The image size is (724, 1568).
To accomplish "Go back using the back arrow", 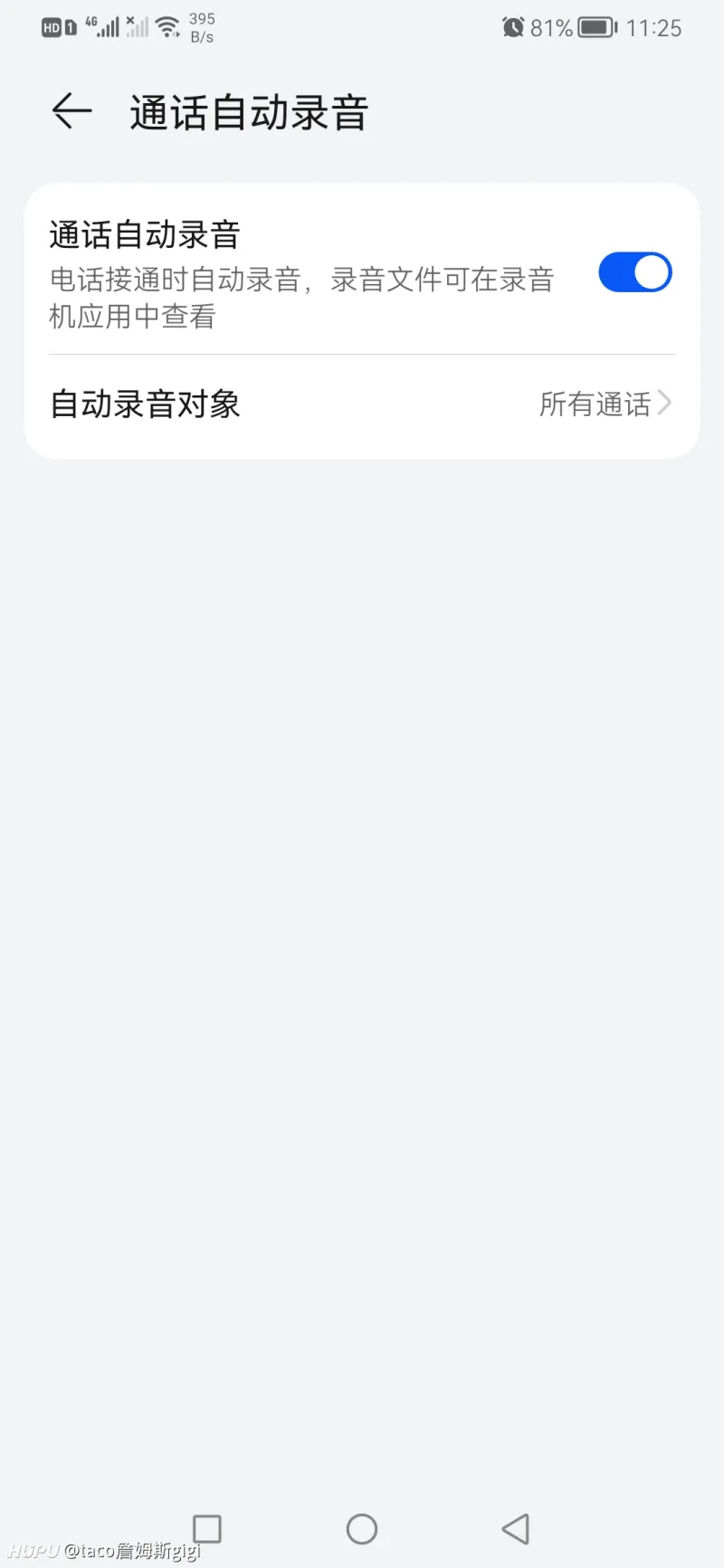I will [x=71, y=111].
